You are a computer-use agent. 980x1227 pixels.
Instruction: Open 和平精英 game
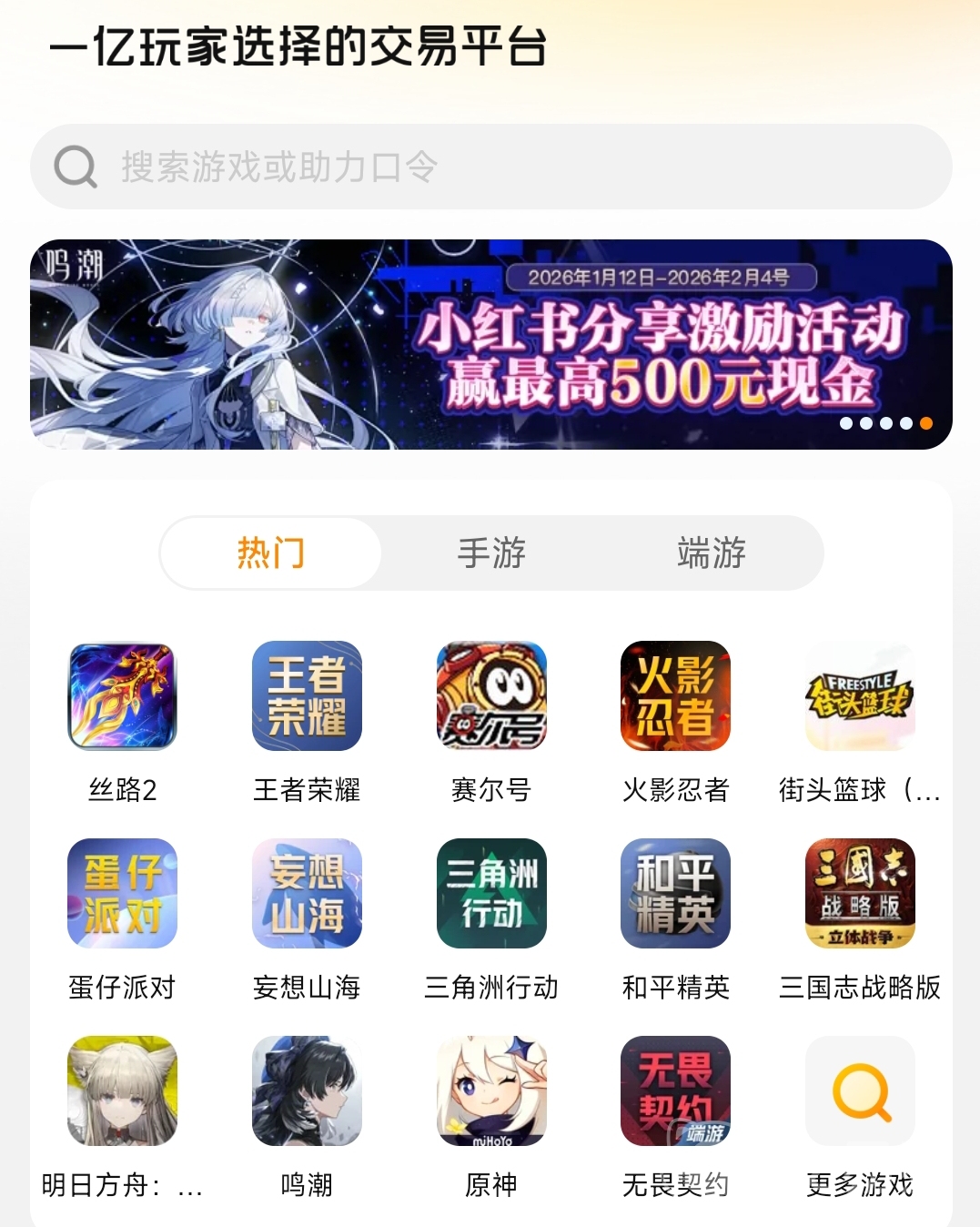[675, 893]
